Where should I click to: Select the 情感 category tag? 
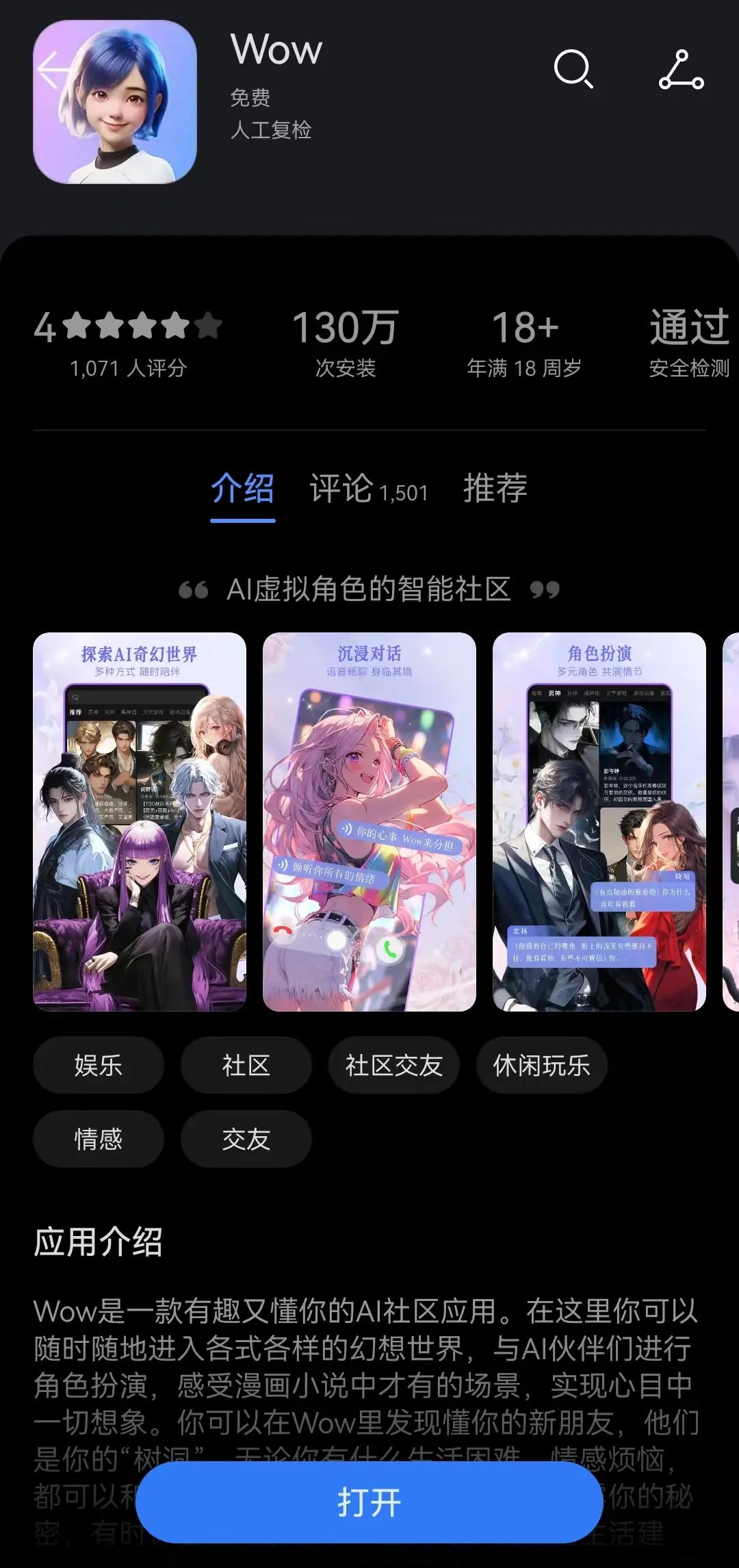(x=98, y=1138)
